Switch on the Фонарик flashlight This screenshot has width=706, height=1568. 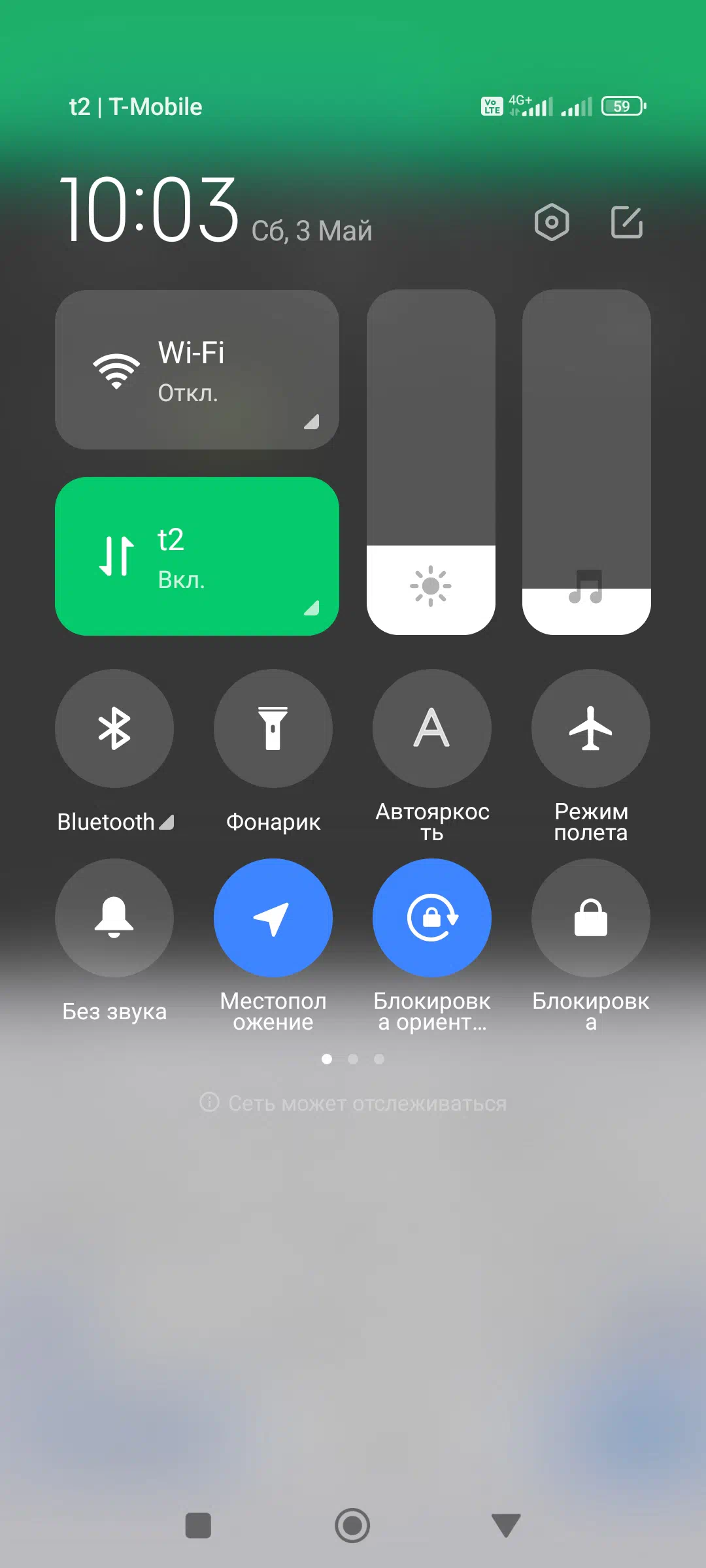click(x=273, y=728)
